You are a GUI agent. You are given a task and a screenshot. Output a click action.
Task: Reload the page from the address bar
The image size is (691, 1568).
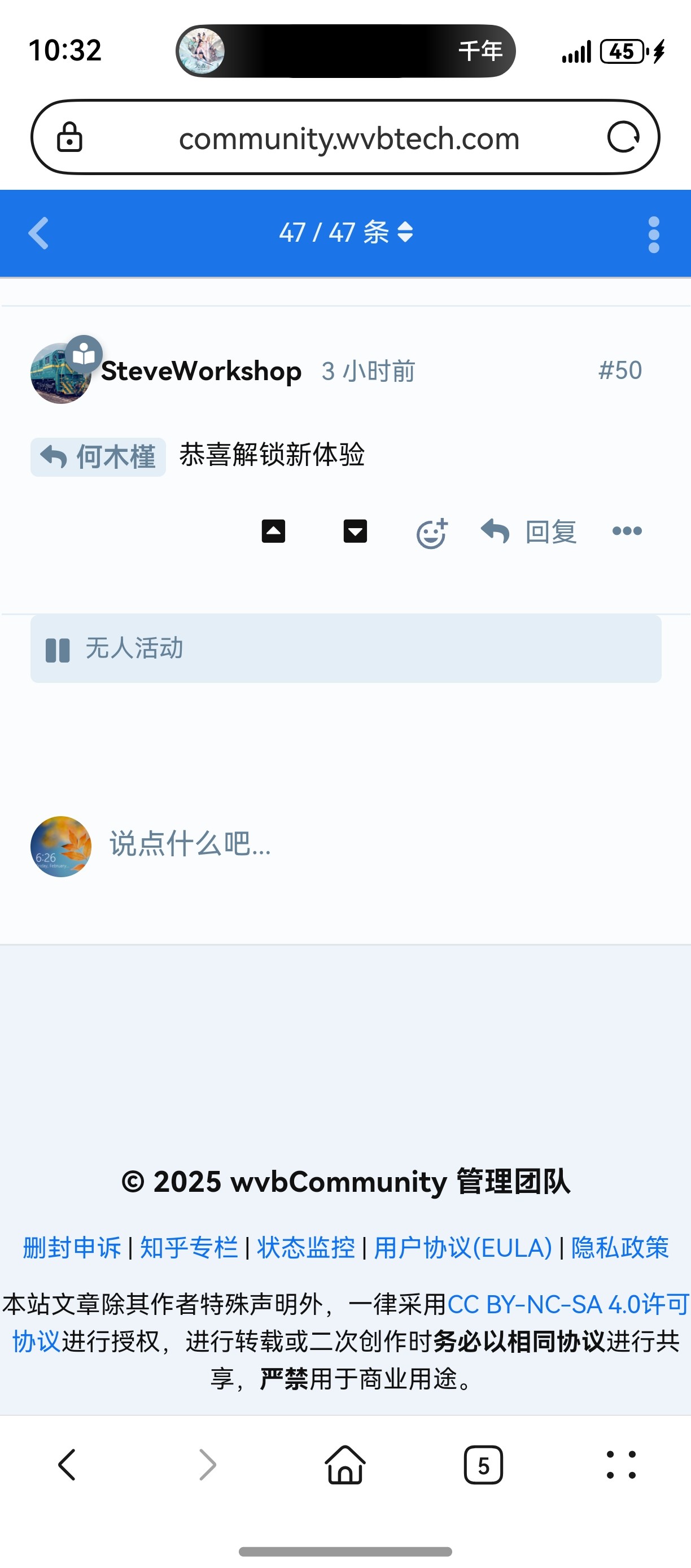tap(623, 138)
